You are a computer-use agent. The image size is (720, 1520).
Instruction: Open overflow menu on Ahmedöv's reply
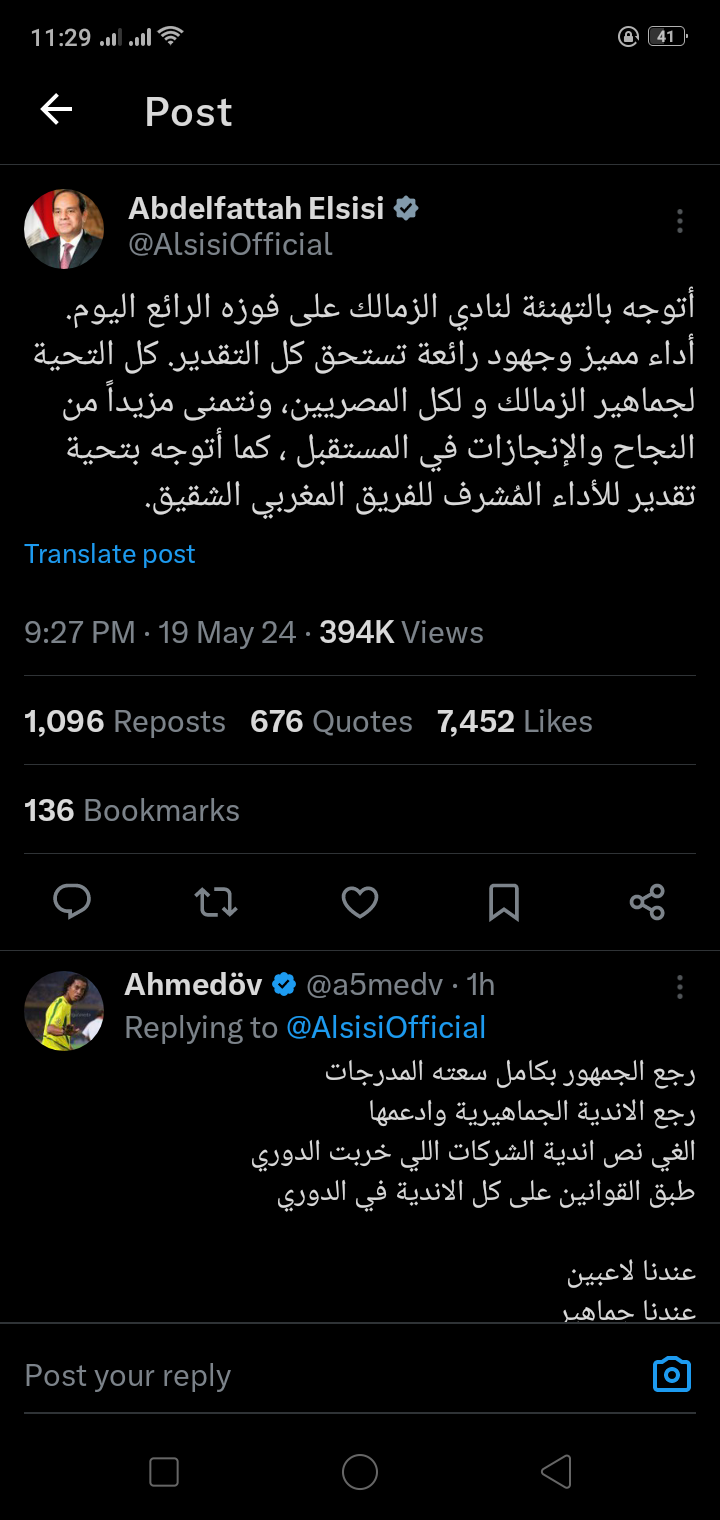pos(680,988)
